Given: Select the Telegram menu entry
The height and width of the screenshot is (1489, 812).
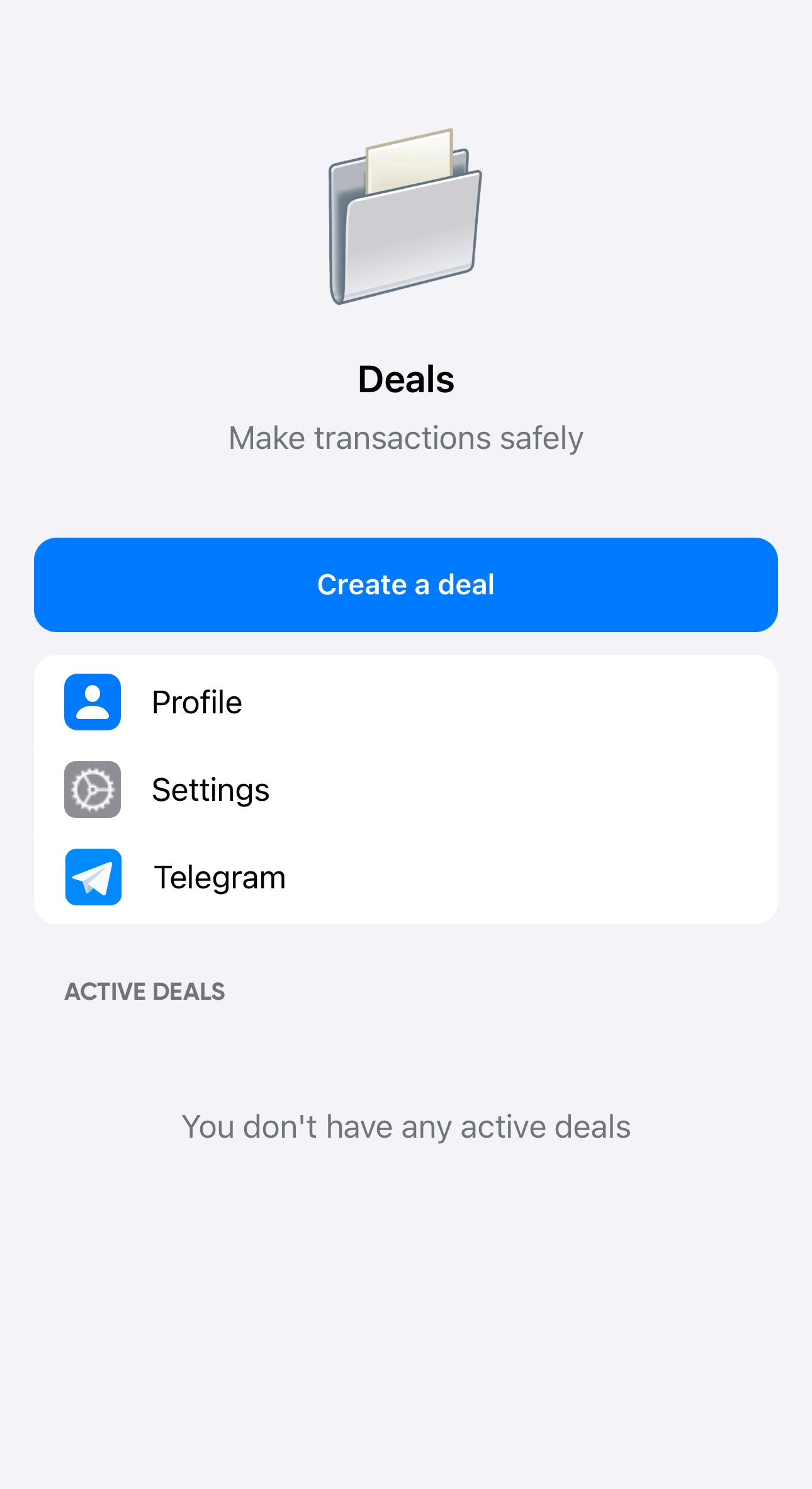Looking at the screenshot, I should [x=406, y=876].
